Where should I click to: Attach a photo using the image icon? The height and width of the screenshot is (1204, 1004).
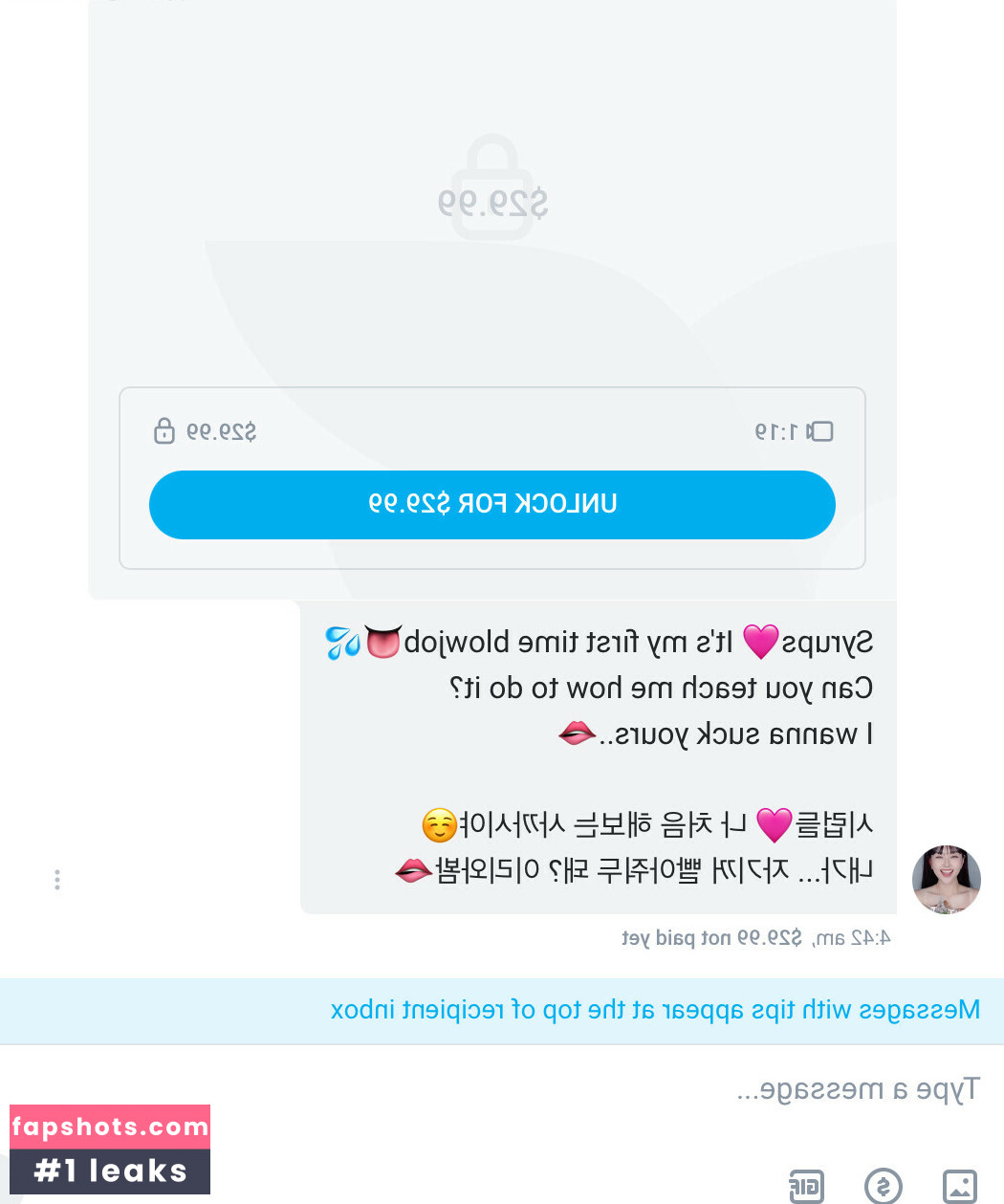point(959,1187)
